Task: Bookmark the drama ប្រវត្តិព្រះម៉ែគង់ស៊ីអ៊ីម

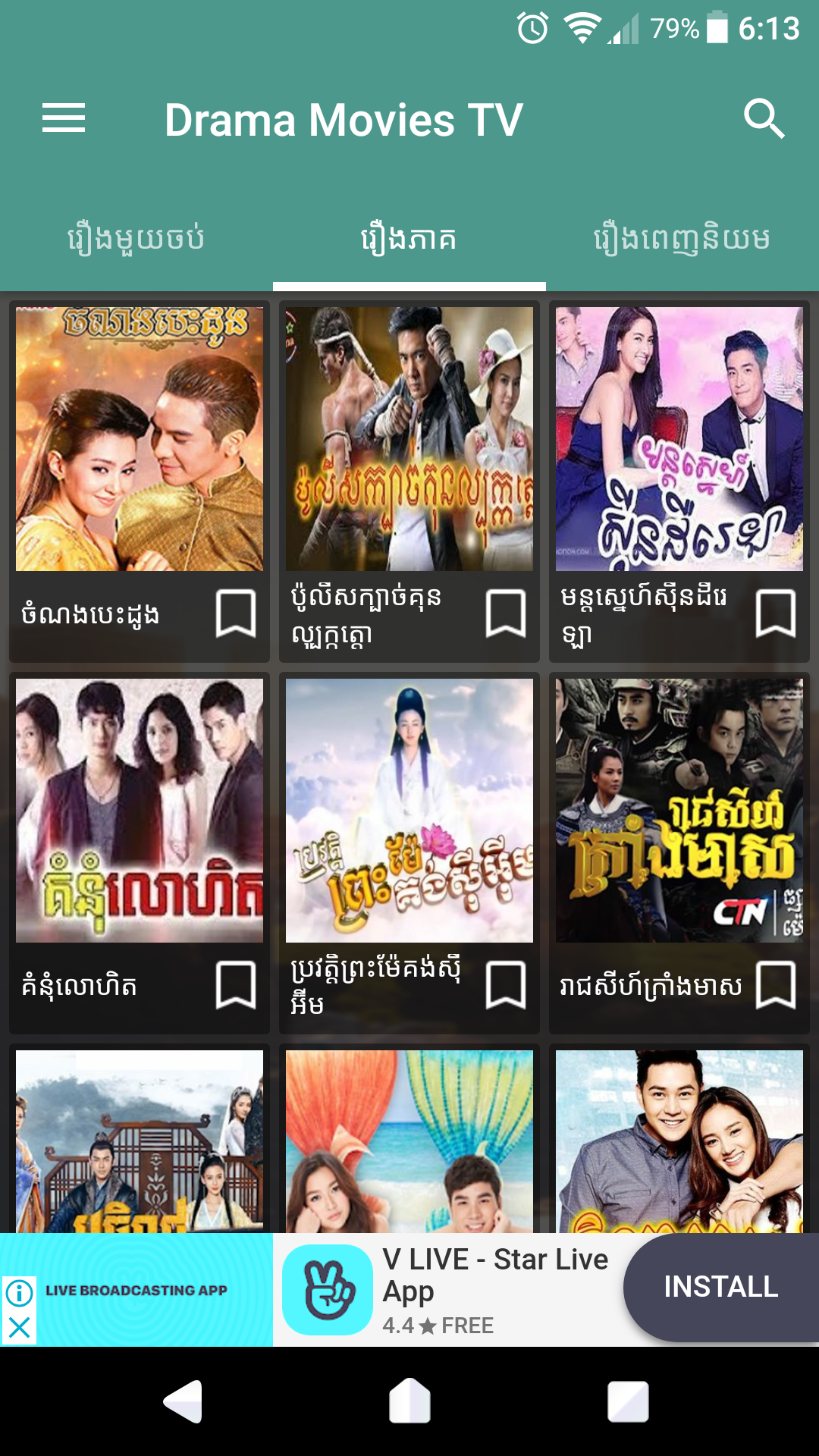Action: coord(505,985)
